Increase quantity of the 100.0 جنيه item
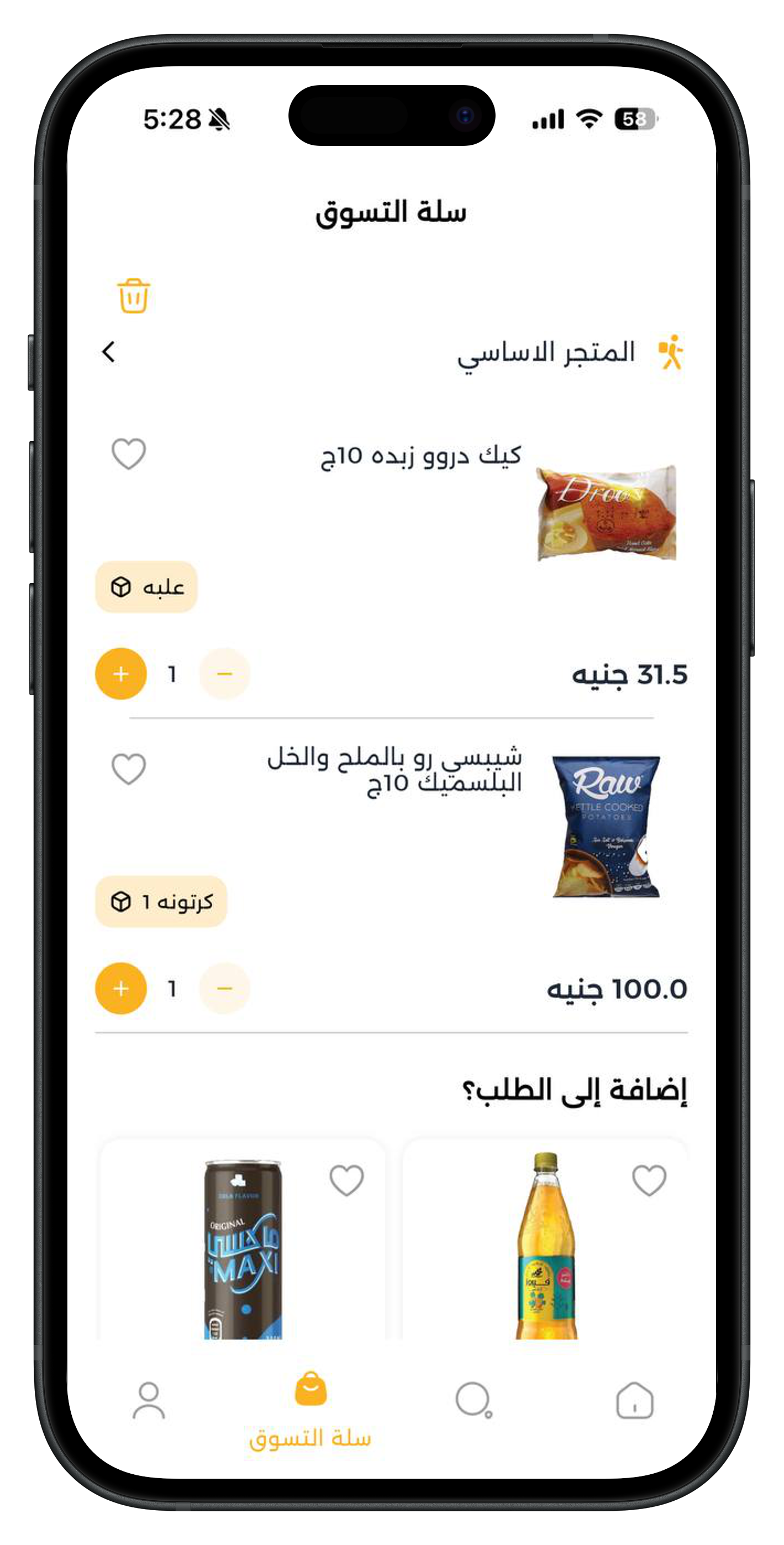 coord(121,989)
